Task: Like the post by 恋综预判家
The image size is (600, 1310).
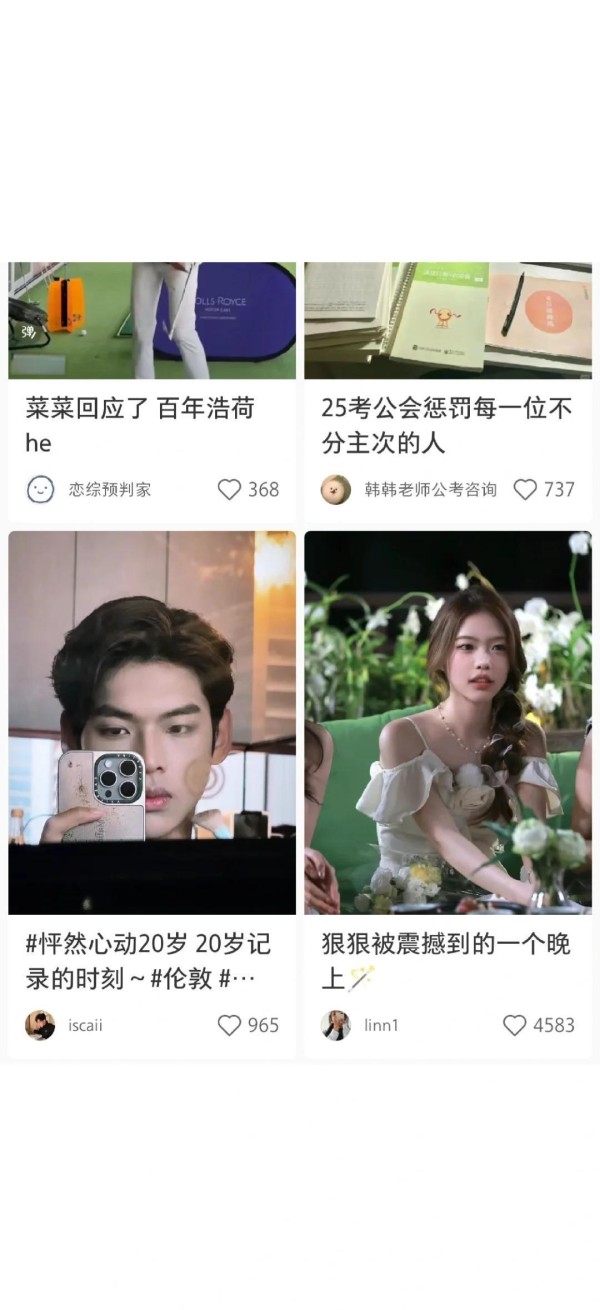Action: [230, 489]
